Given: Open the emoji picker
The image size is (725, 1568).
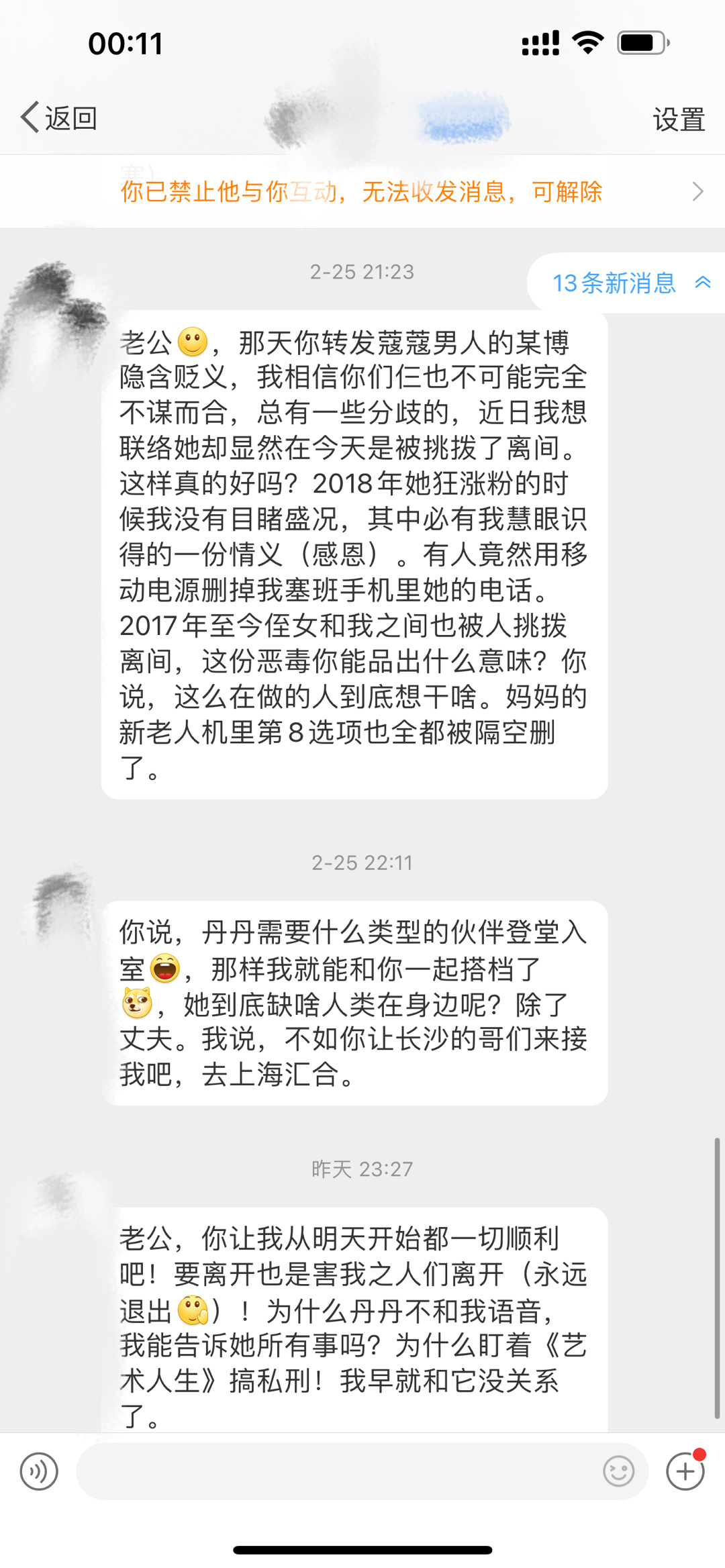Looking at the screenshot, I should 618,1472.
